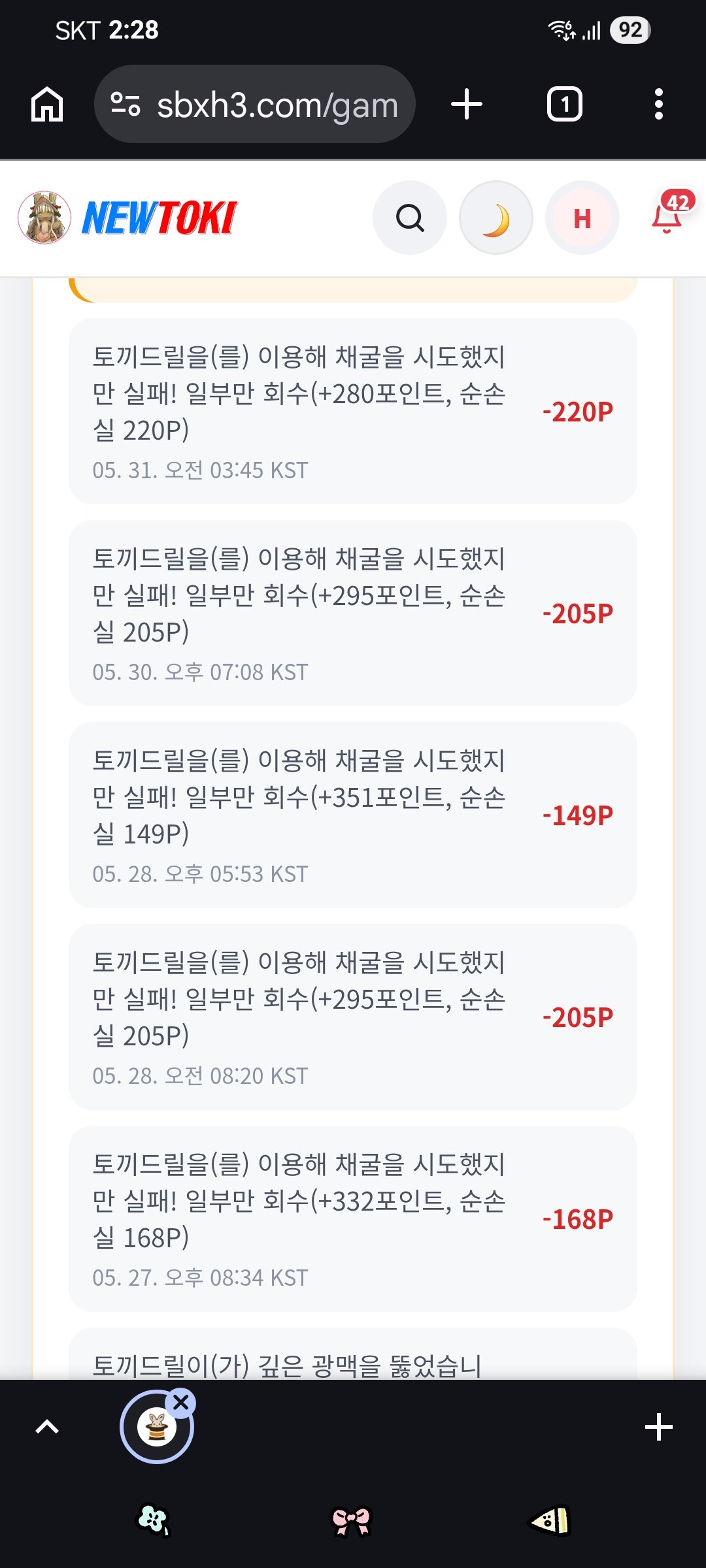Open a new browser tab
Viewport: 706px width, 1568px height.
tap(467, 105)
